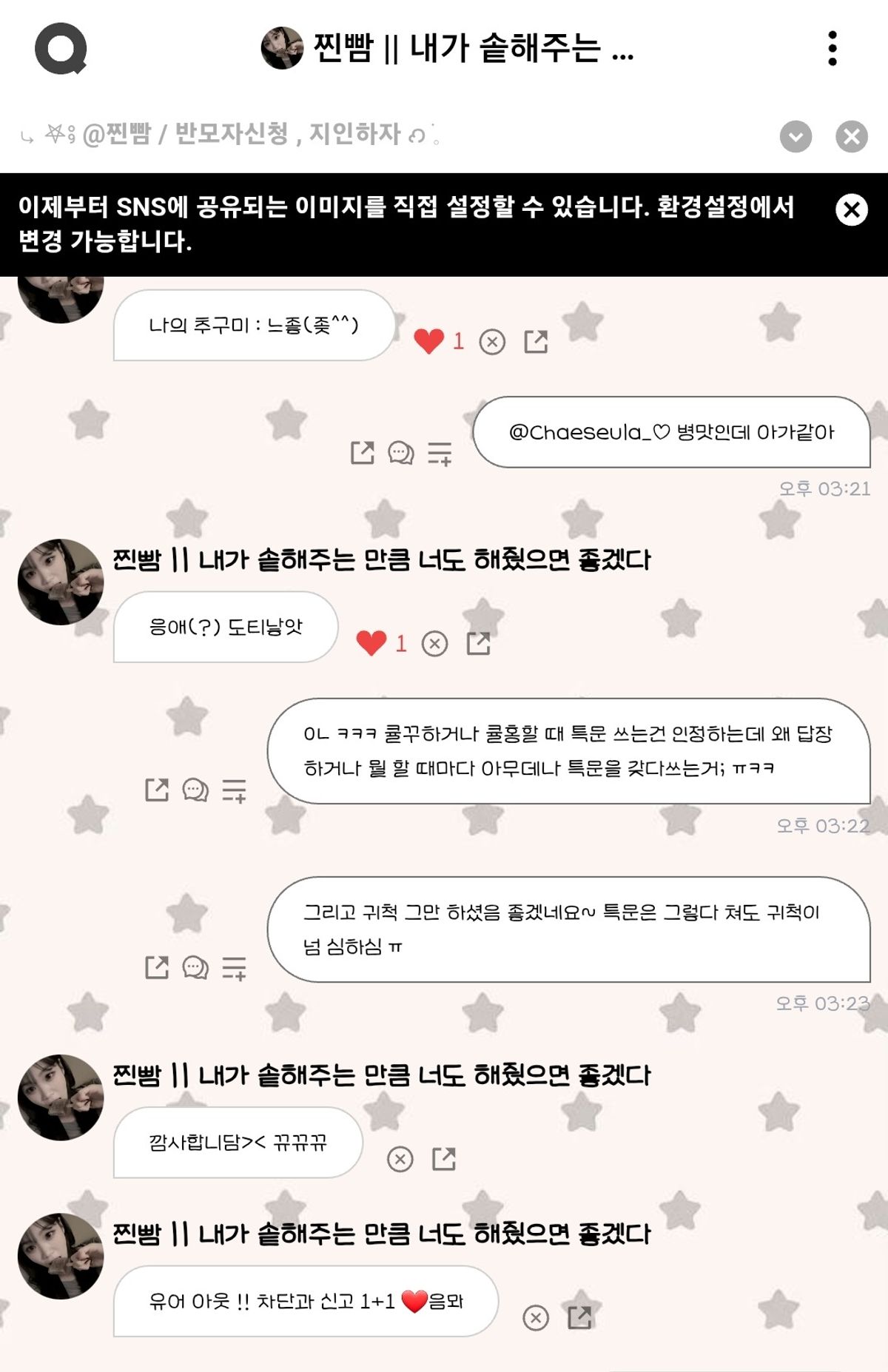Open the search icon in the header
Screen dimensions: 888x1372
(x=61, y=49)
